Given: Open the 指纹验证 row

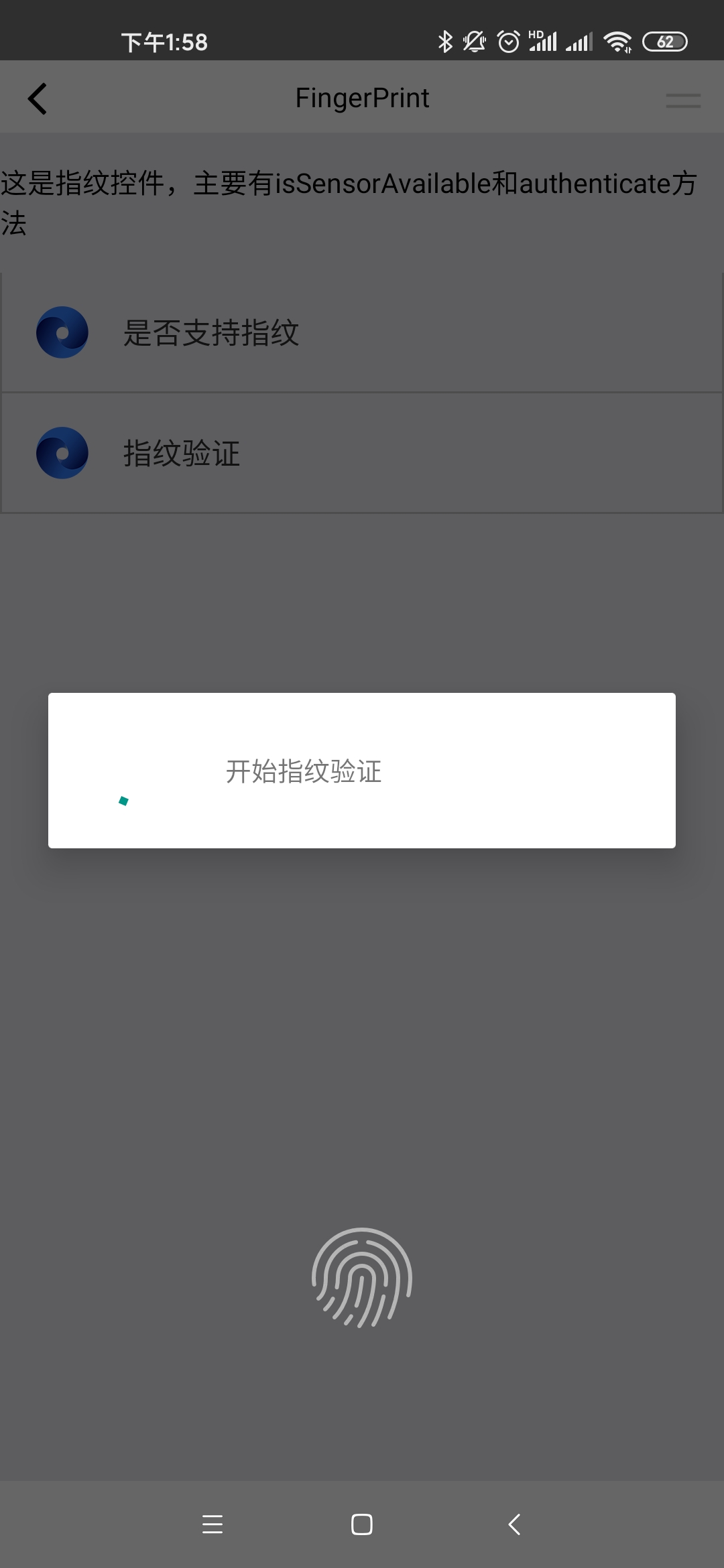Looking at the screenshot, I should point(362,453).
